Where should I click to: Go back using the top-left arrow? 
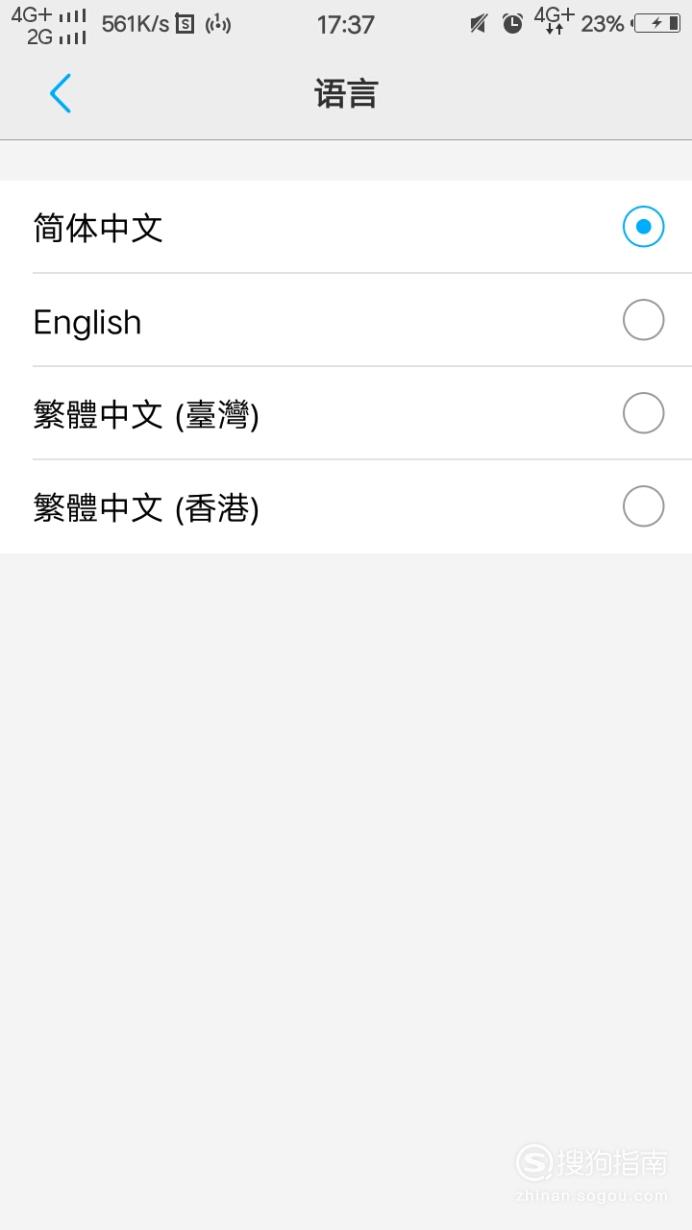click(x=60, y=94)
